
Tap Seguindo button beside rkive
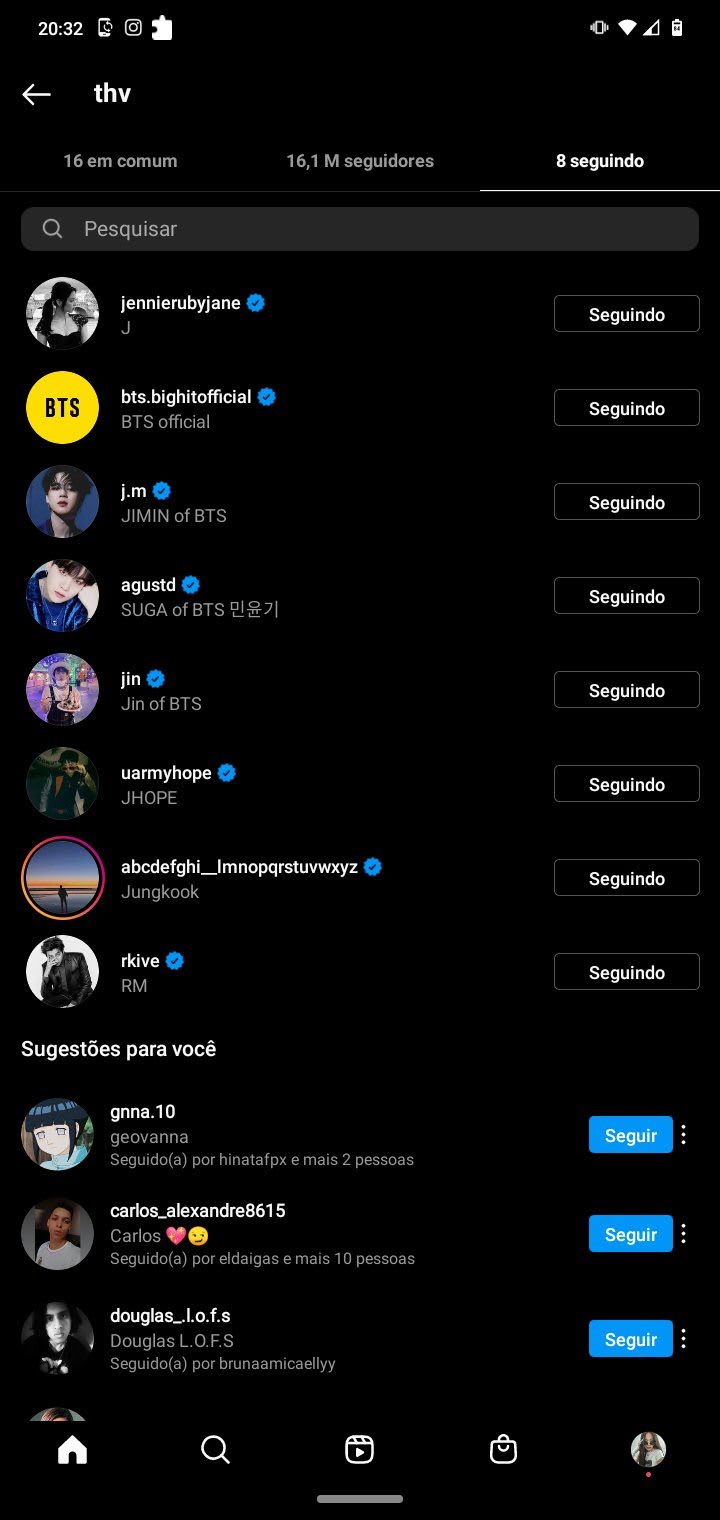click(x=626, y=972)
